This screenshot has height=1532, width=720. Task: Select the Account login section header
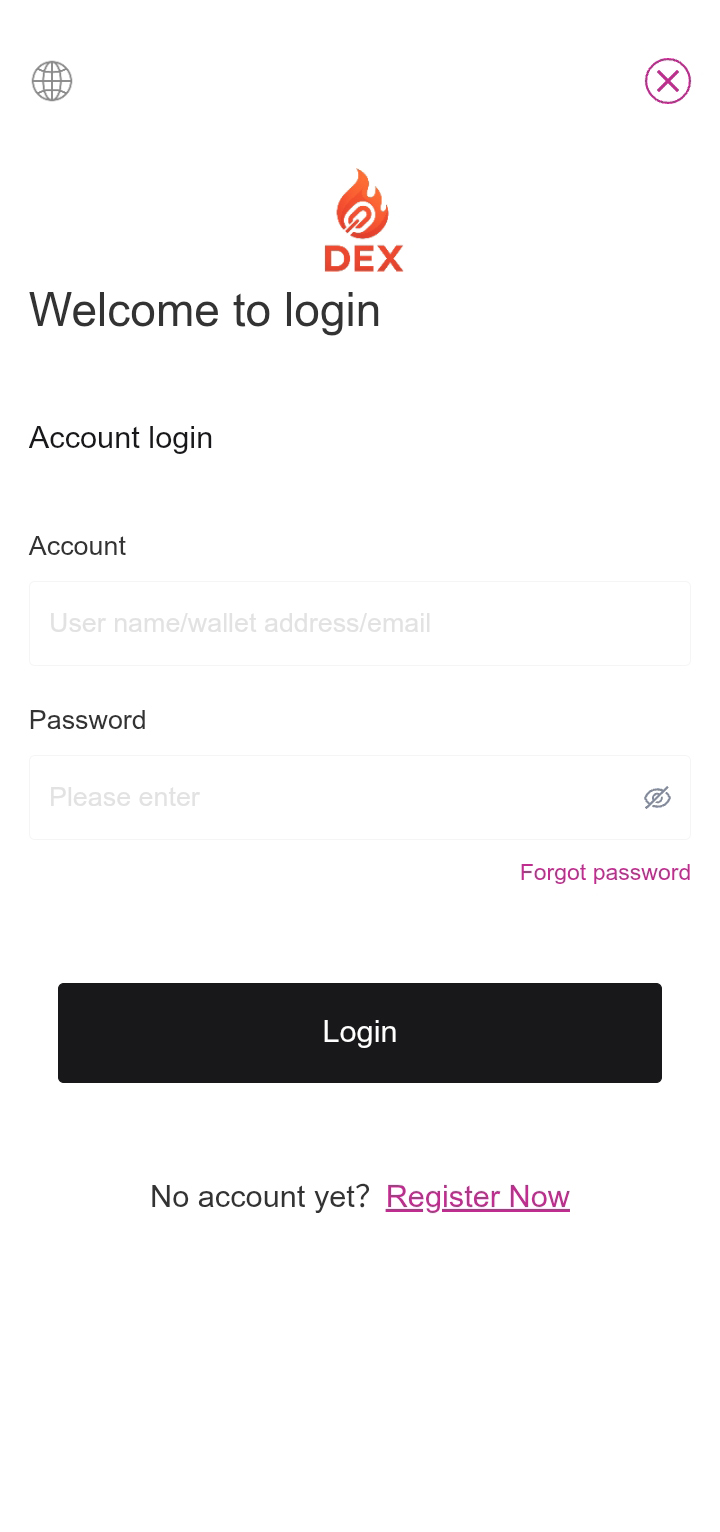(x=121, y=437)
